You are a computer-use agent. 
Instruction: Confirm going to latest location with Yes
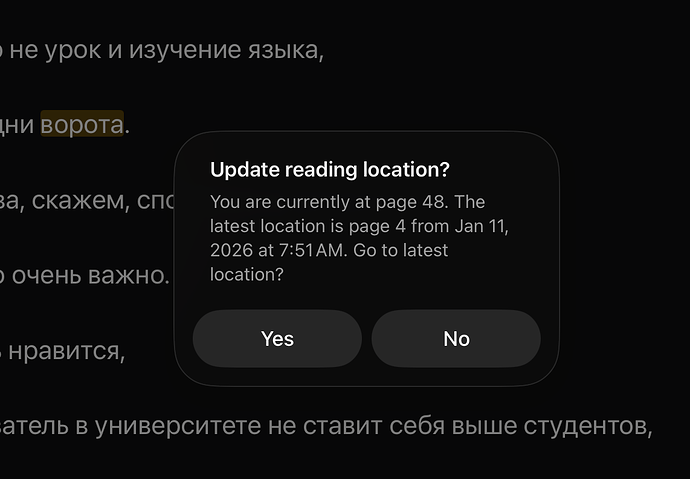point(277,338)
